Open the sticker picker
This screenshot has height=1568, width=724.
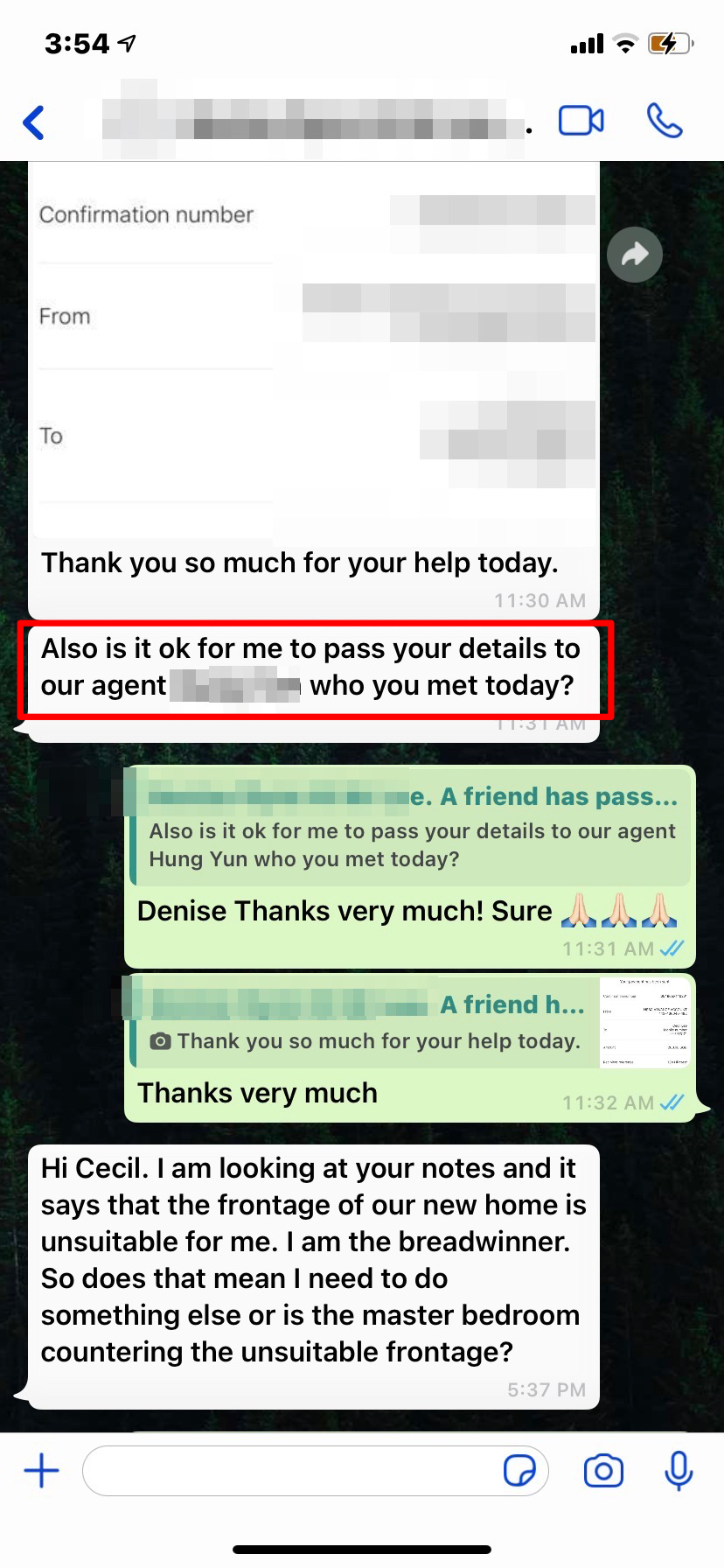pyautogui.click(x=519, y=1471)
